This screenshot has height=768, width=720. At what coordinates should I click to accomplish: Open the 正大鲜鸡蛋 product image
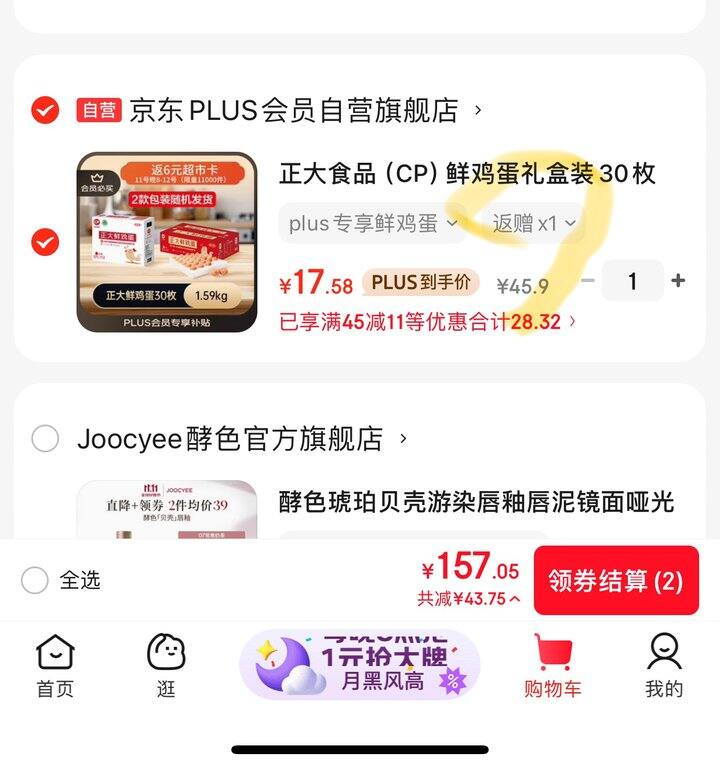167,242
